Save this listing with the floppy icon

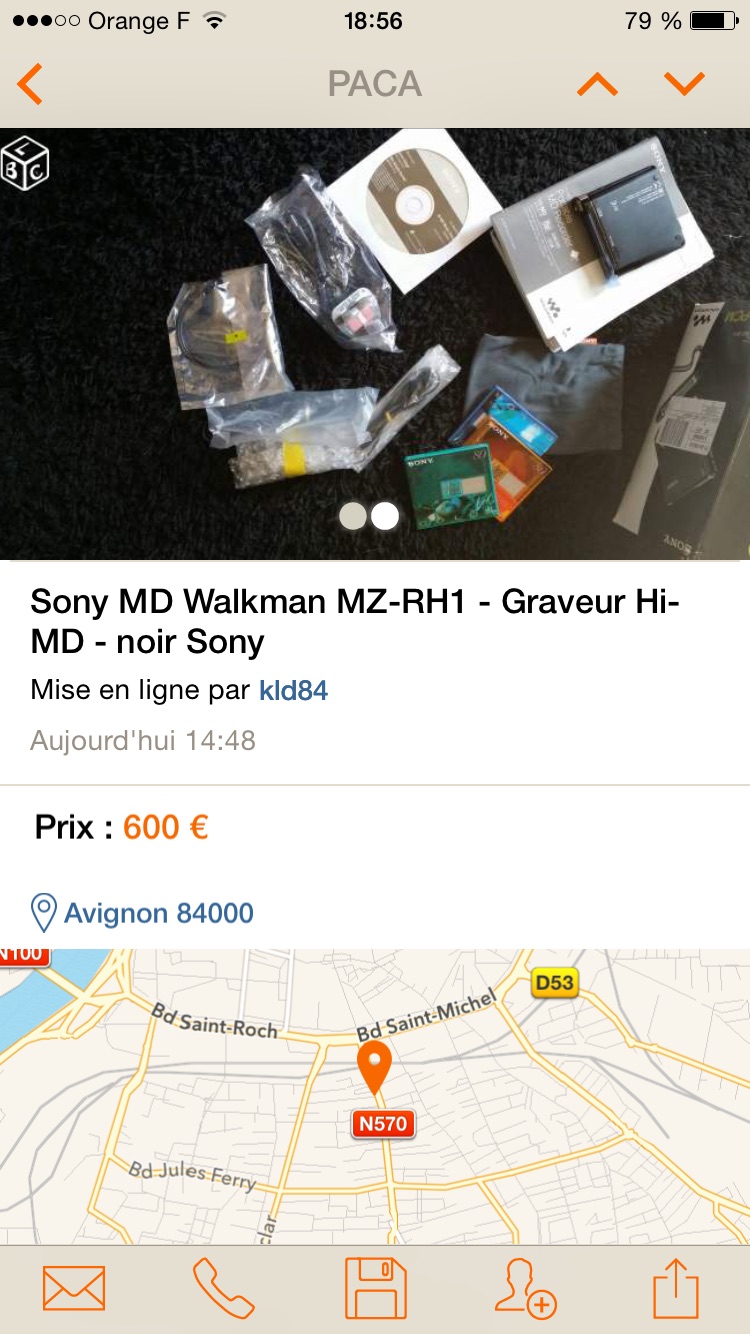[375, 1288]
